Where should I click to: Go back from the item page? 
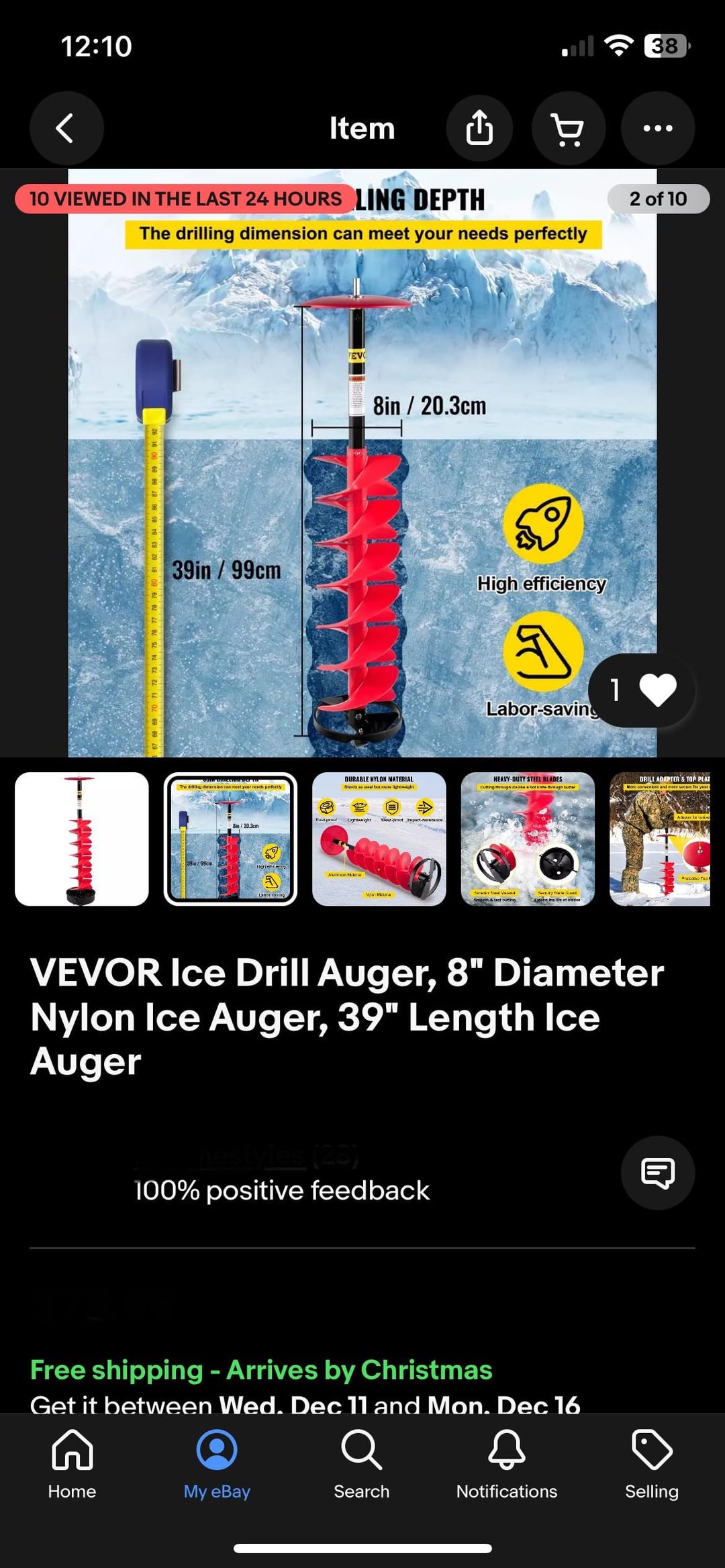click(x=66, y=128)
